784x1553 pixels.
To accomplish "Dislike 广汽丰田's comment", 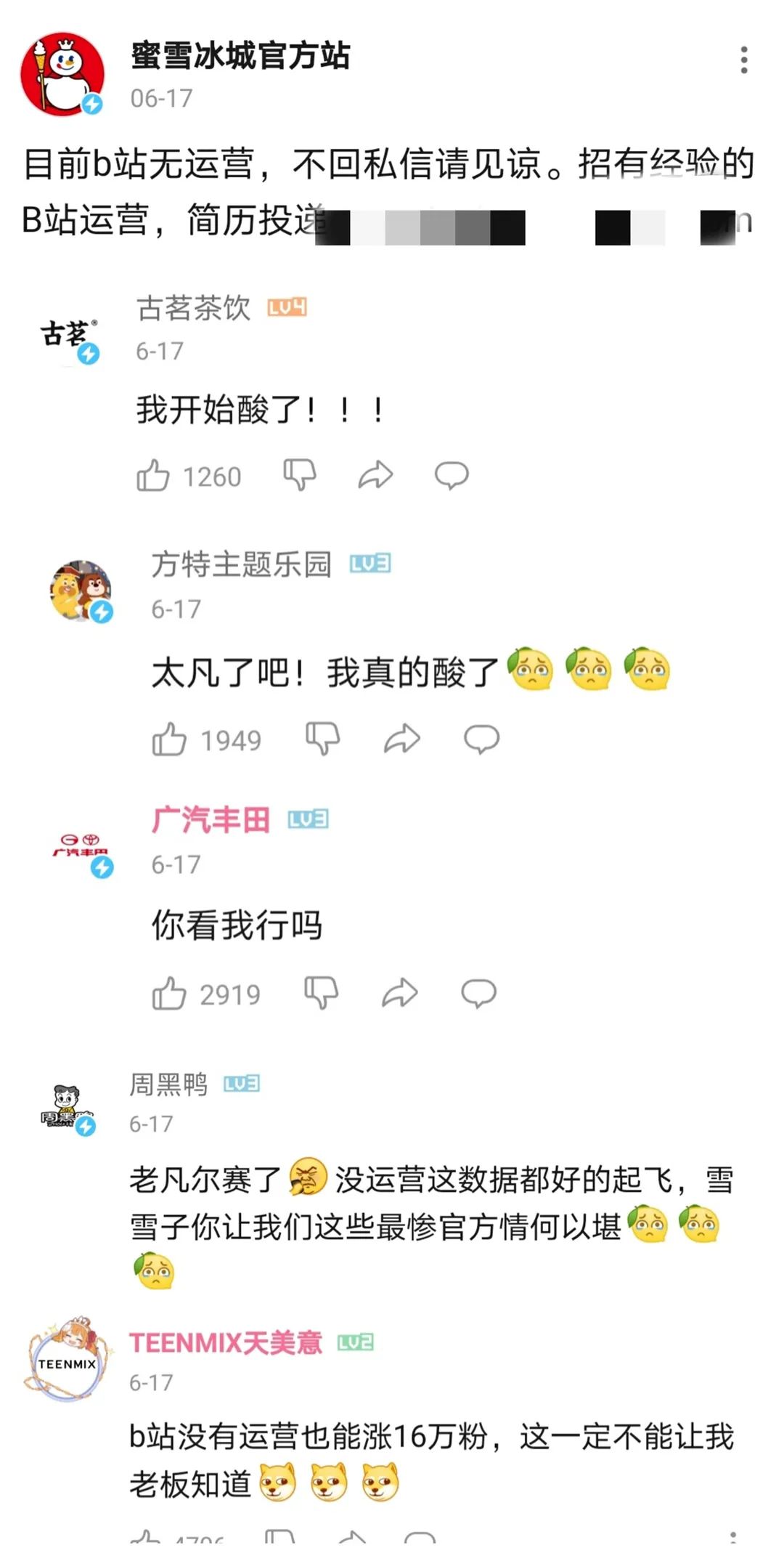I will (322, 993).
